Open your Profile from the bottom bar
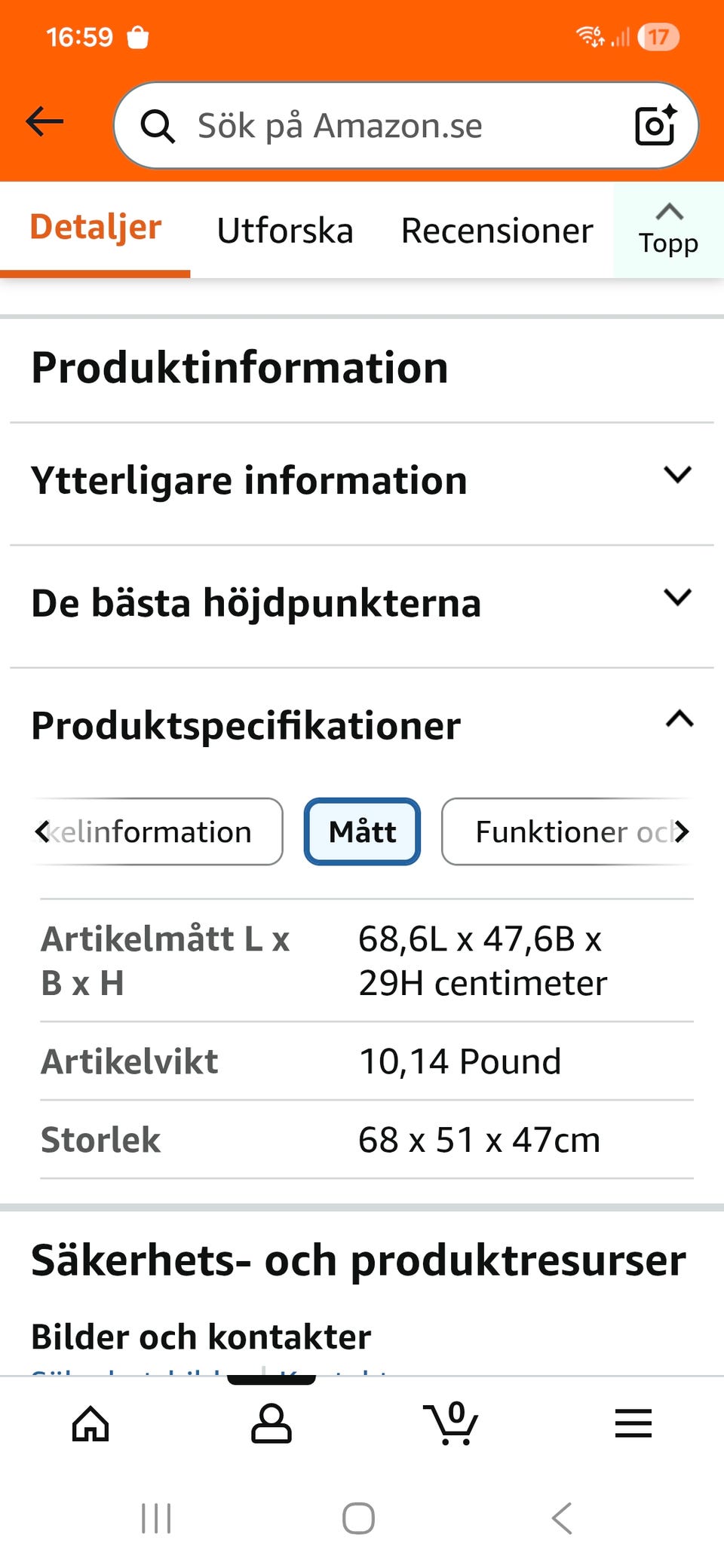The image size is (724, 1568). (271, 1423)
